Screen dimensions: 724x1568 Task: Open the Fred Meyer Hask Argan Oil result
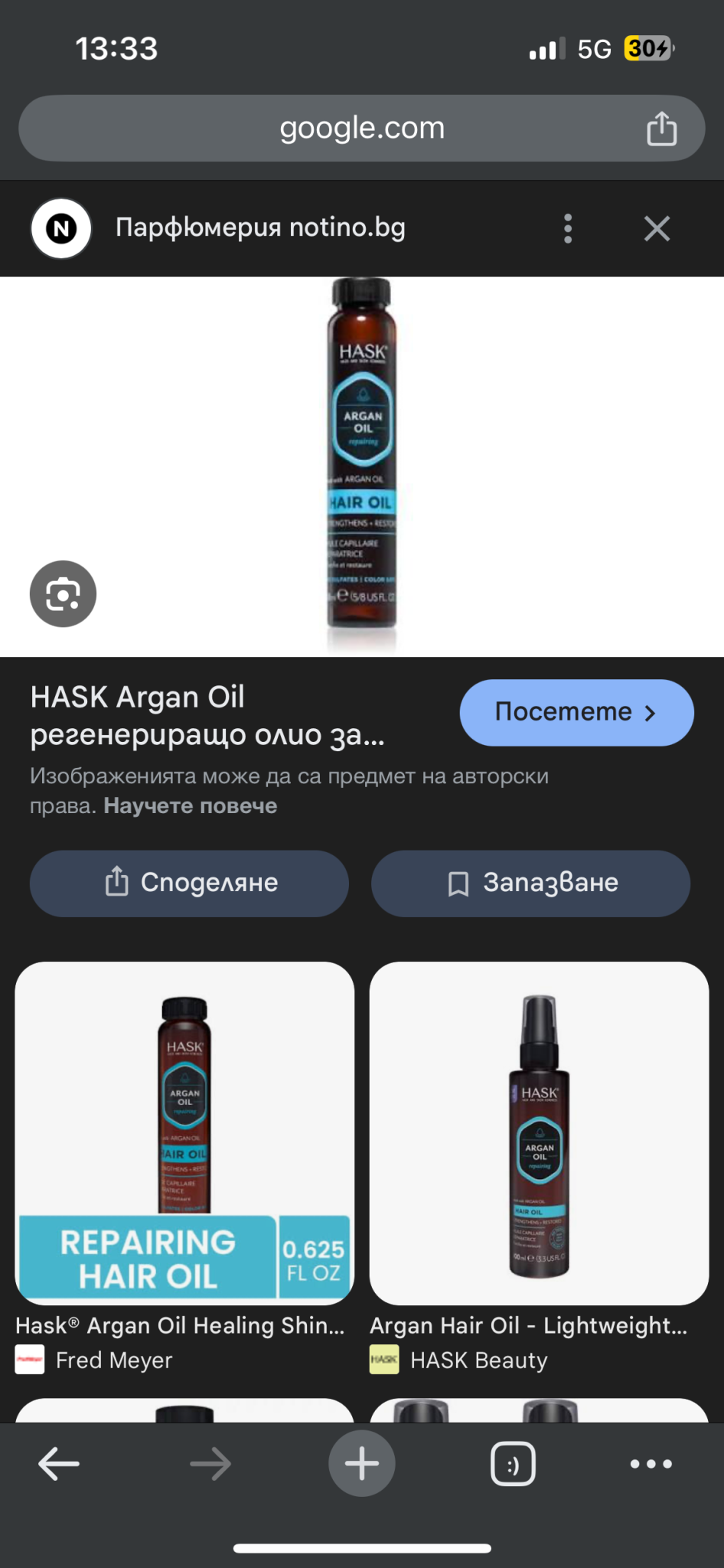[x=184, y=1133]
